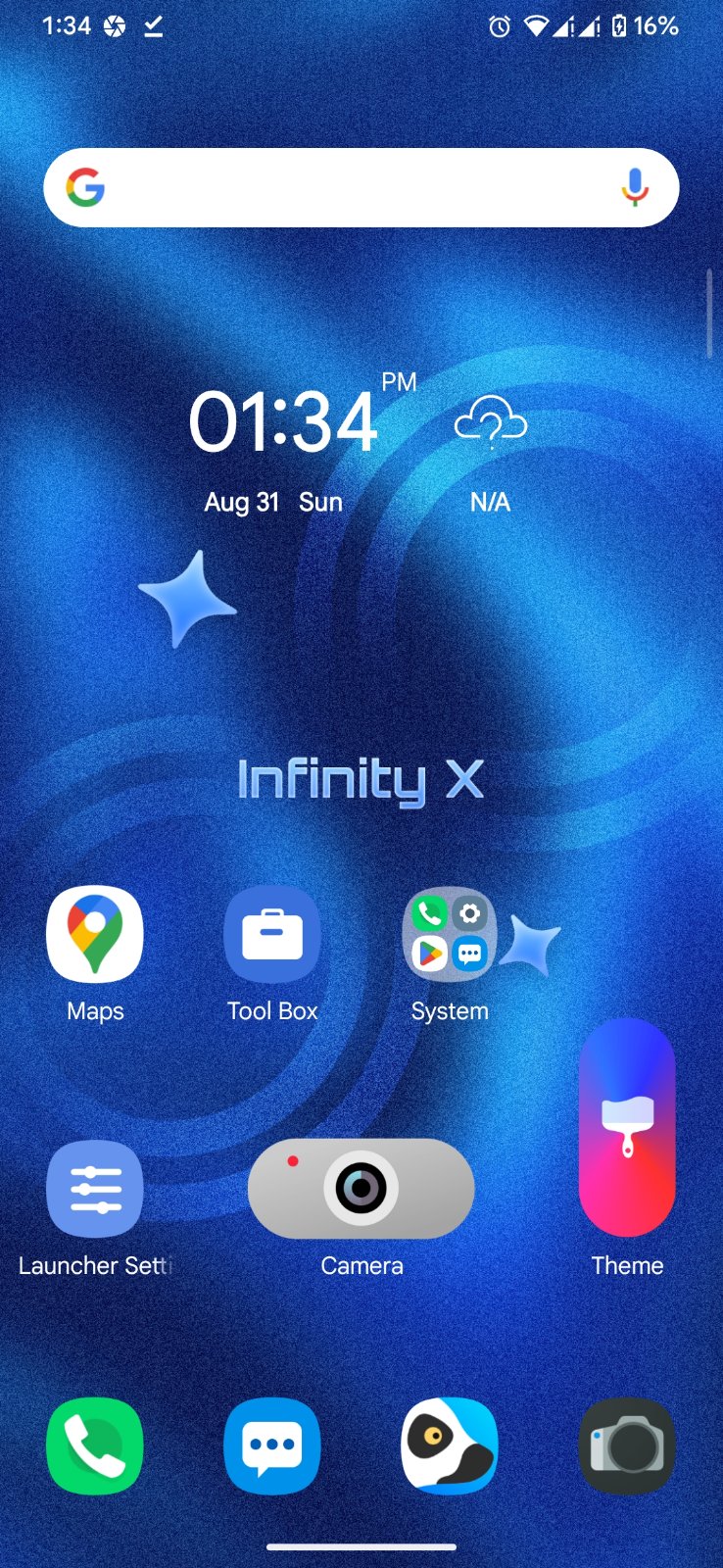Open the Messages app in the dock
Screen dimensions: 723x1568
(x=272, y=1445)
